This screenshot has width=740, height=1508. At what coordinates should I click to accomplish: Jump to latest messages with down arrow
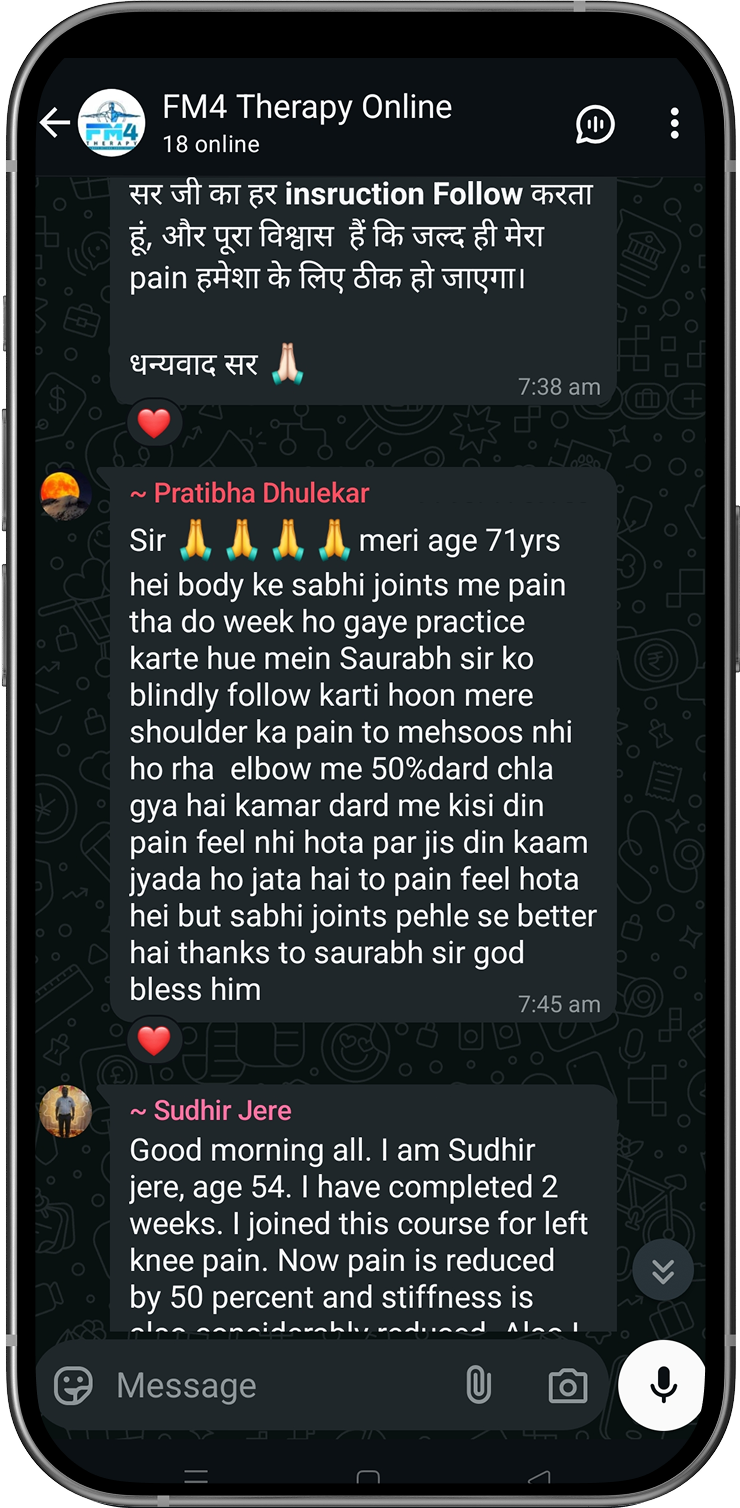[662, 1271]
